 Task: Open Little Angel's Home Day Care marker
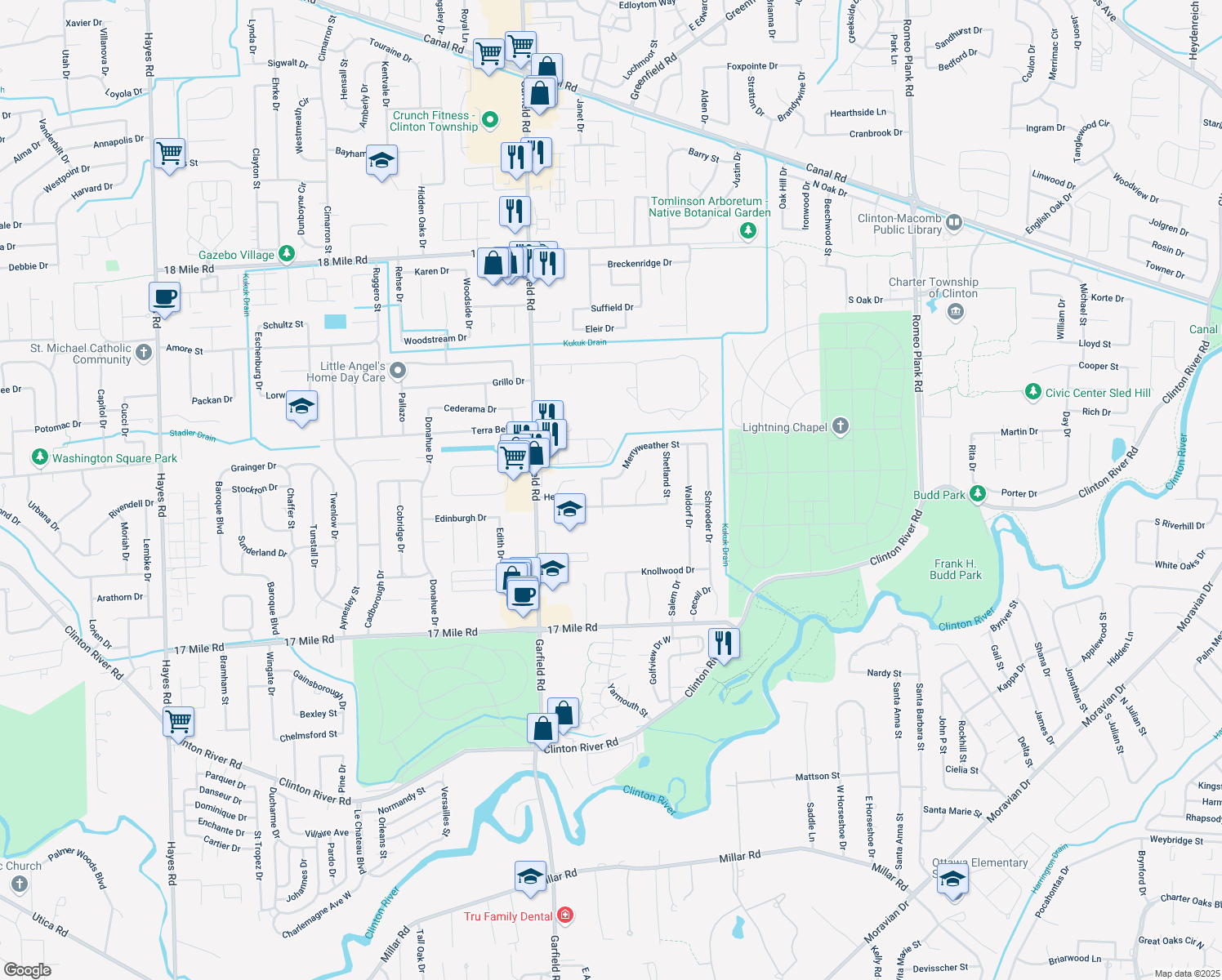click(398, 371)
